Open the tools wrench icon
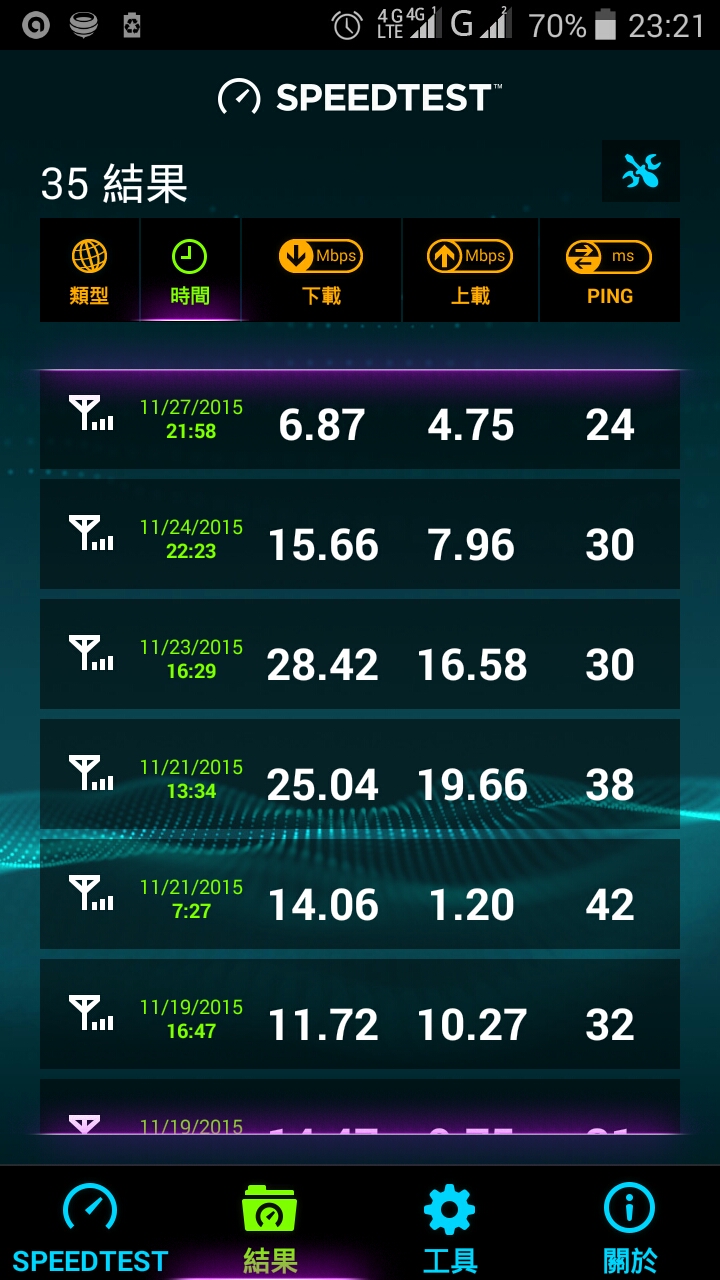The width and height of the screenshot is (720, 1280). (x=641, y=171)
